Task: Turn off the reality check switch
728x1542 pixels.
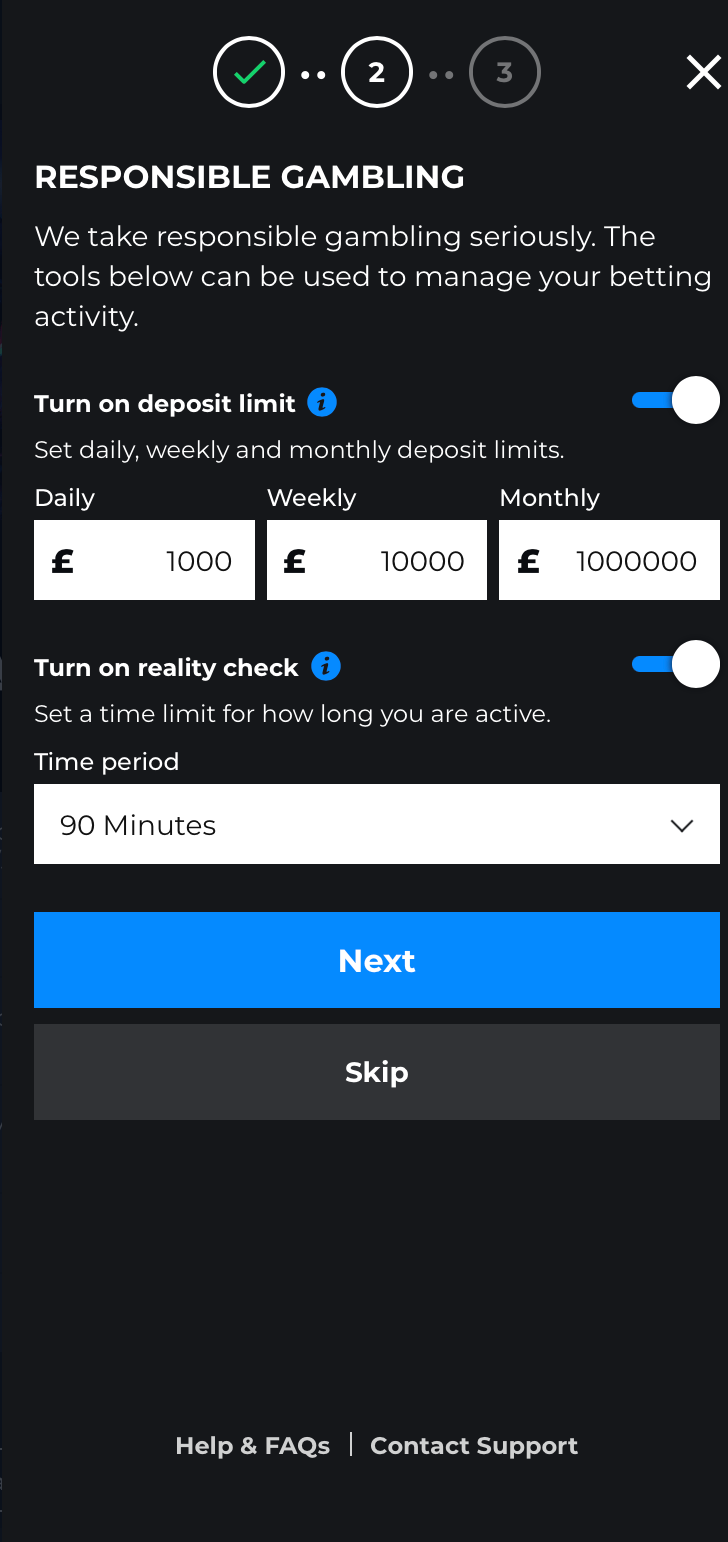Action: 676,665
